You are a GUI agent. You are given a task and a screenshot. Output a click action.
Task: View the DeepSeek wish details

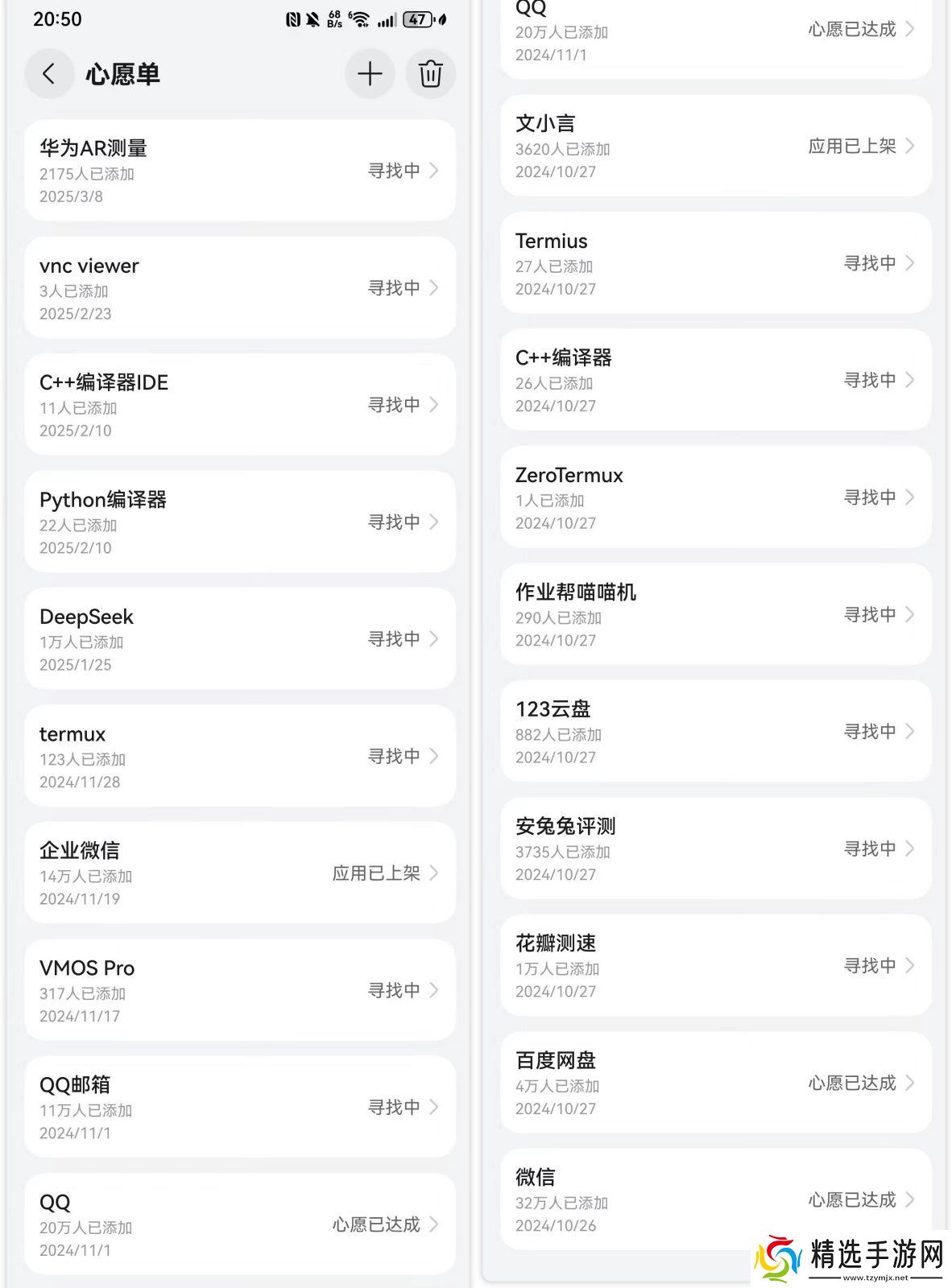pyautogui.click(x=239, y=639)
